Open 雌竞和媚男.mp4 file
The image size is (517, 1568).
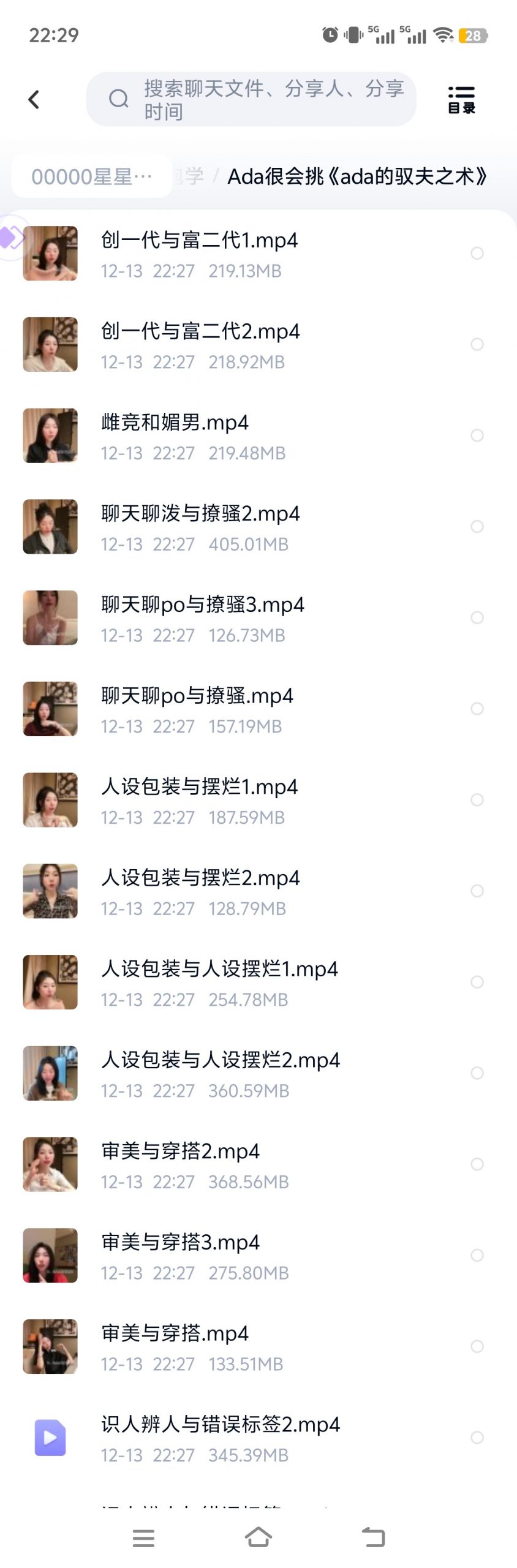point(175,423)
